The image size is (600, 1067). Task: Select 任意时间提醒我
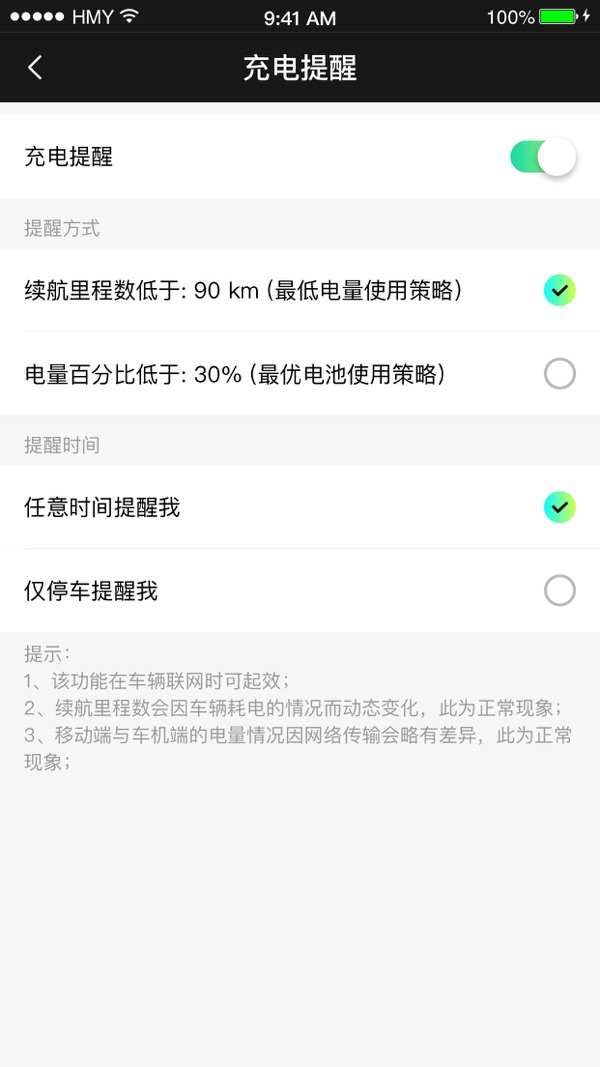pyautogui.click(x=559, y=507)
